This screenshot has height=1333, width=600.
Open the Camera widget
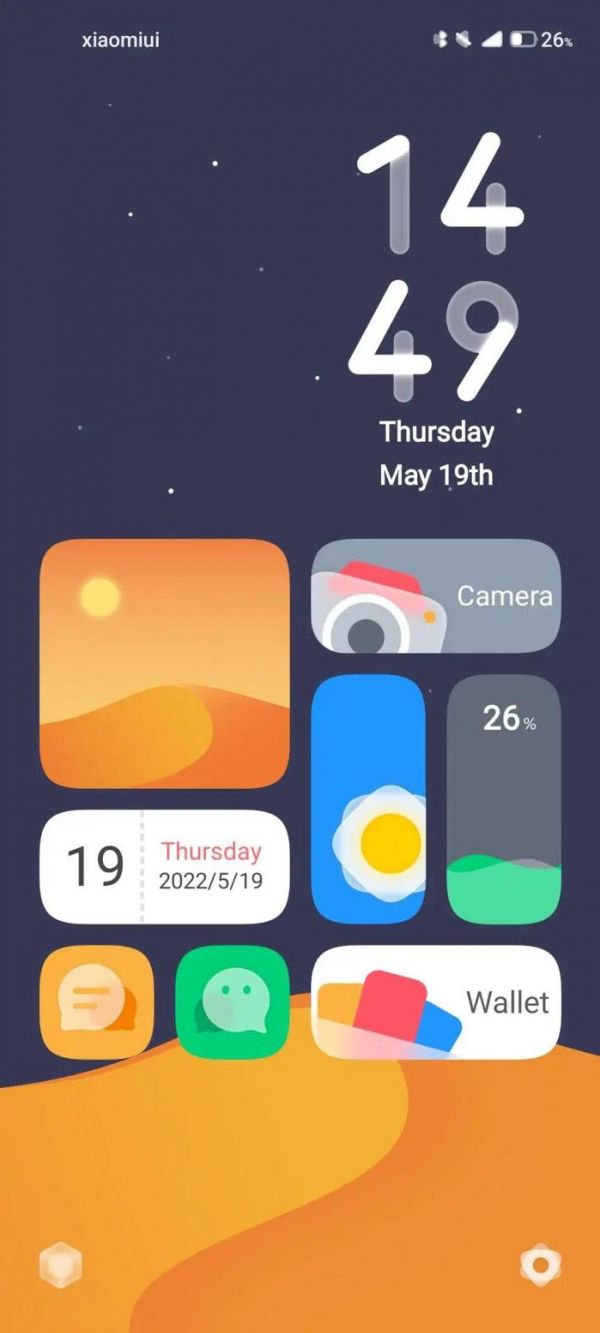(x=436, y=596)
